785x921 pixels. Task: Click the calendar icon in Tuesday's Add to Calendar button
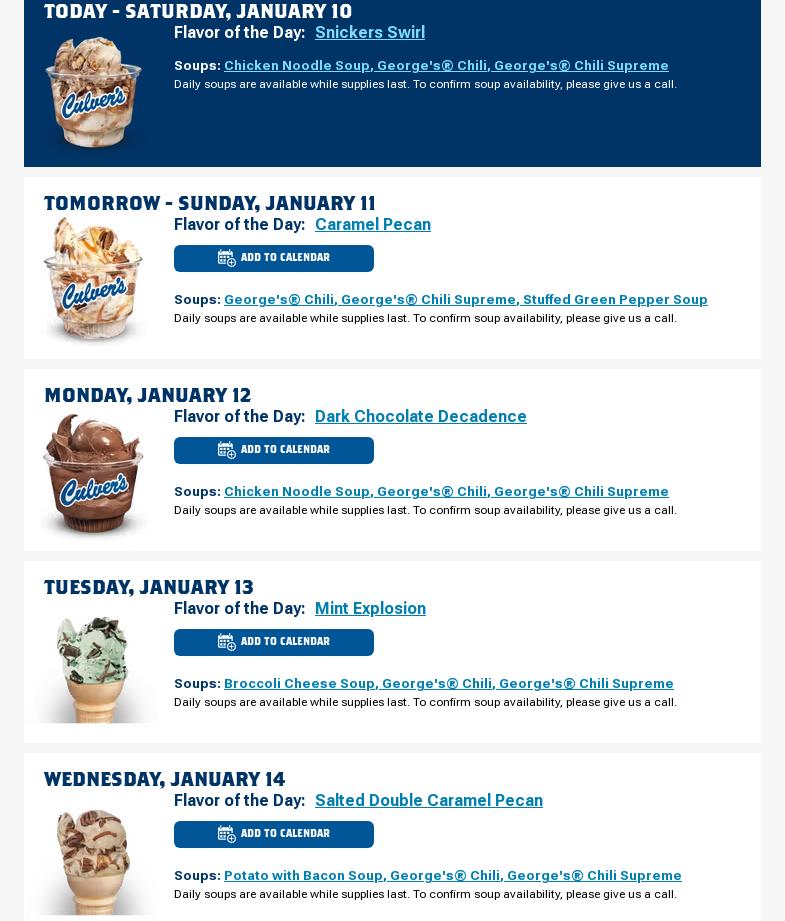[227, 642]
